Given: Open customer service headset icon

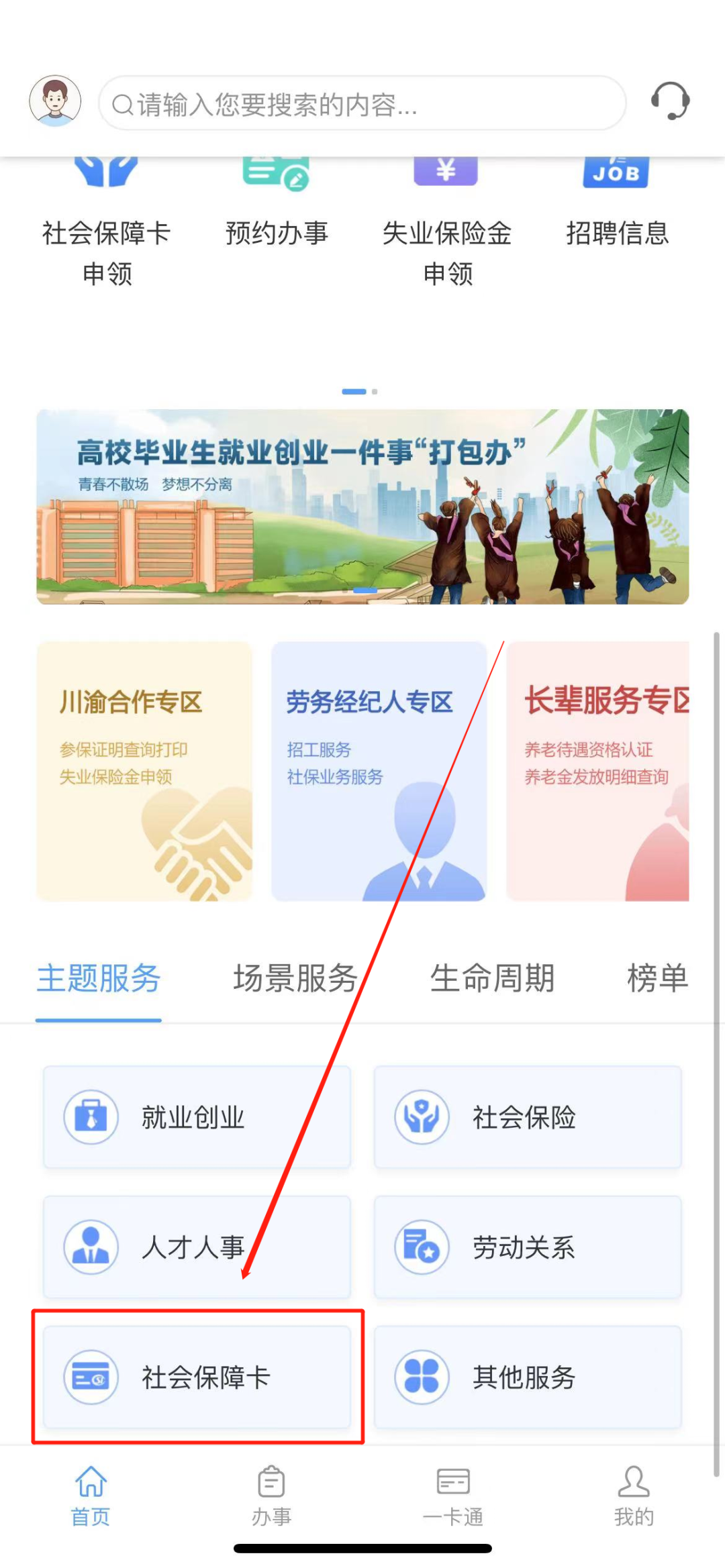Looking at the screenshot, I should coord(670,101).
